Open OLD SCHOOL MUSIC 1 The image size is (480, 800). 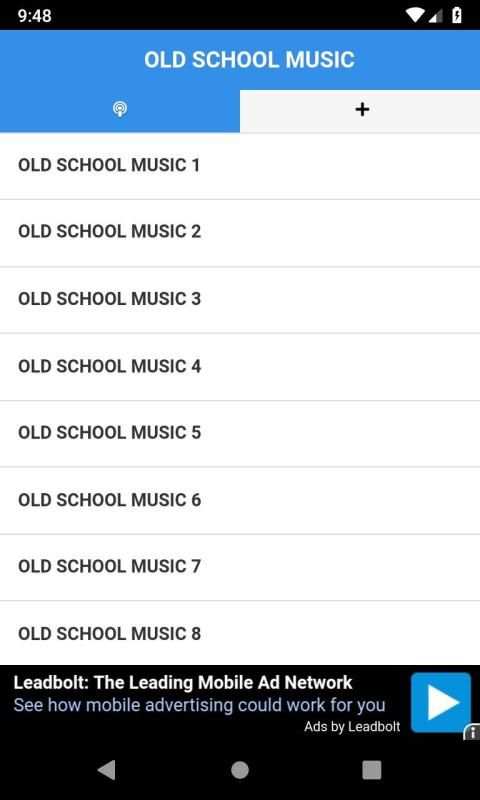(x=240, y=166)
